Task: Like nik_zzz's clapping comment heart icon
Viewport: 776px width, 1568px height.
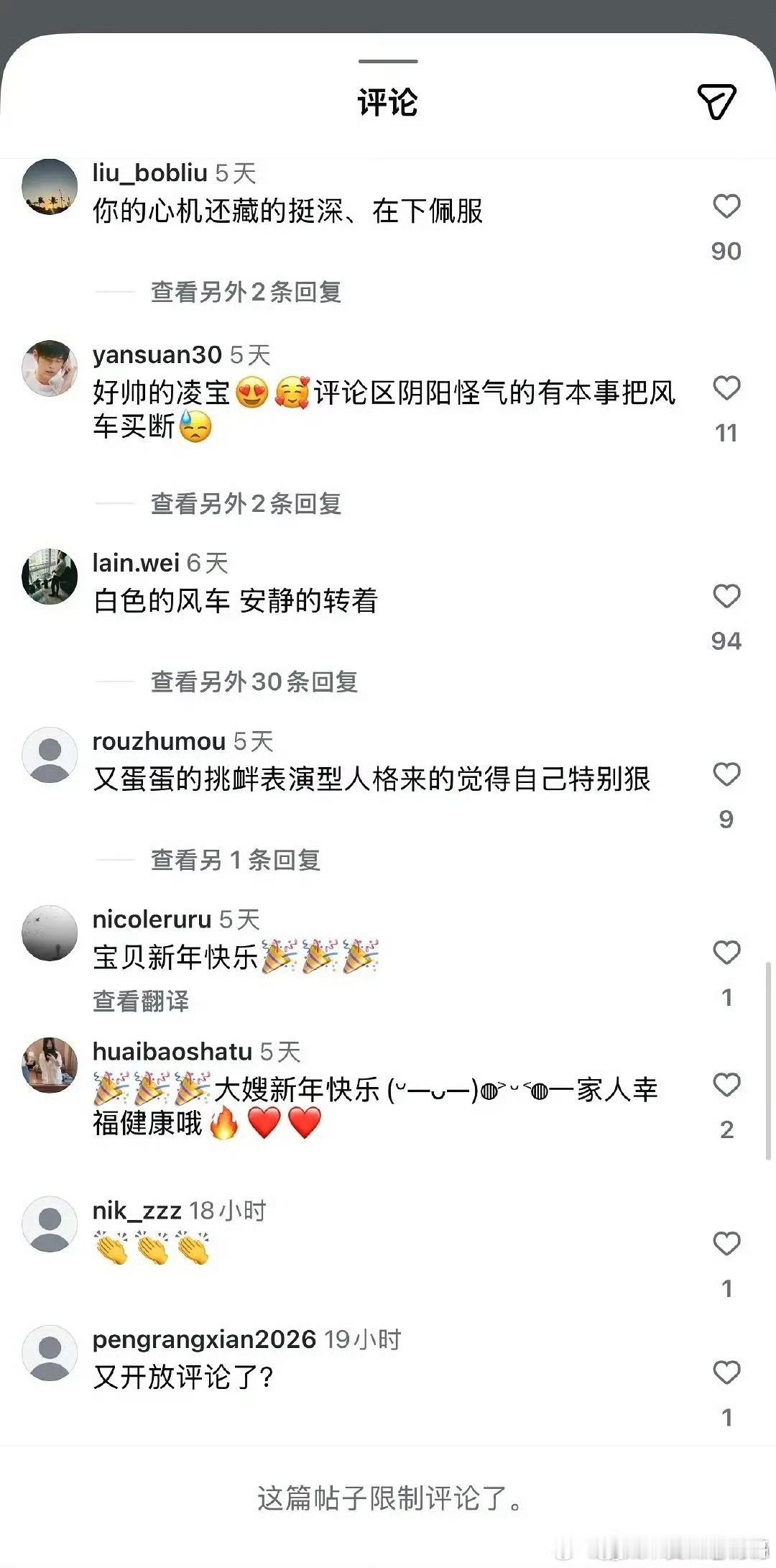Action: [728, 1244]
